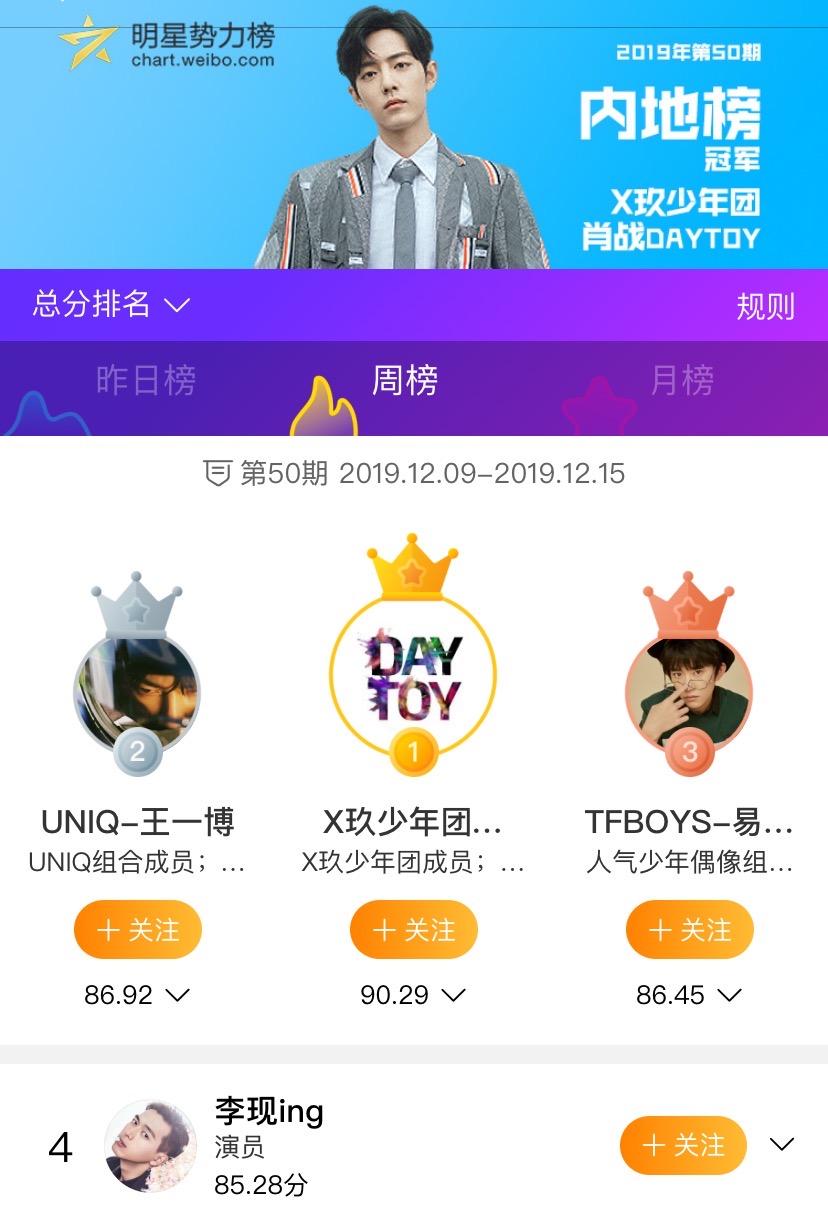Screen dimensions: 828x1221
Task: Select the 周榜 weekly chart tab
Action: 405,381
